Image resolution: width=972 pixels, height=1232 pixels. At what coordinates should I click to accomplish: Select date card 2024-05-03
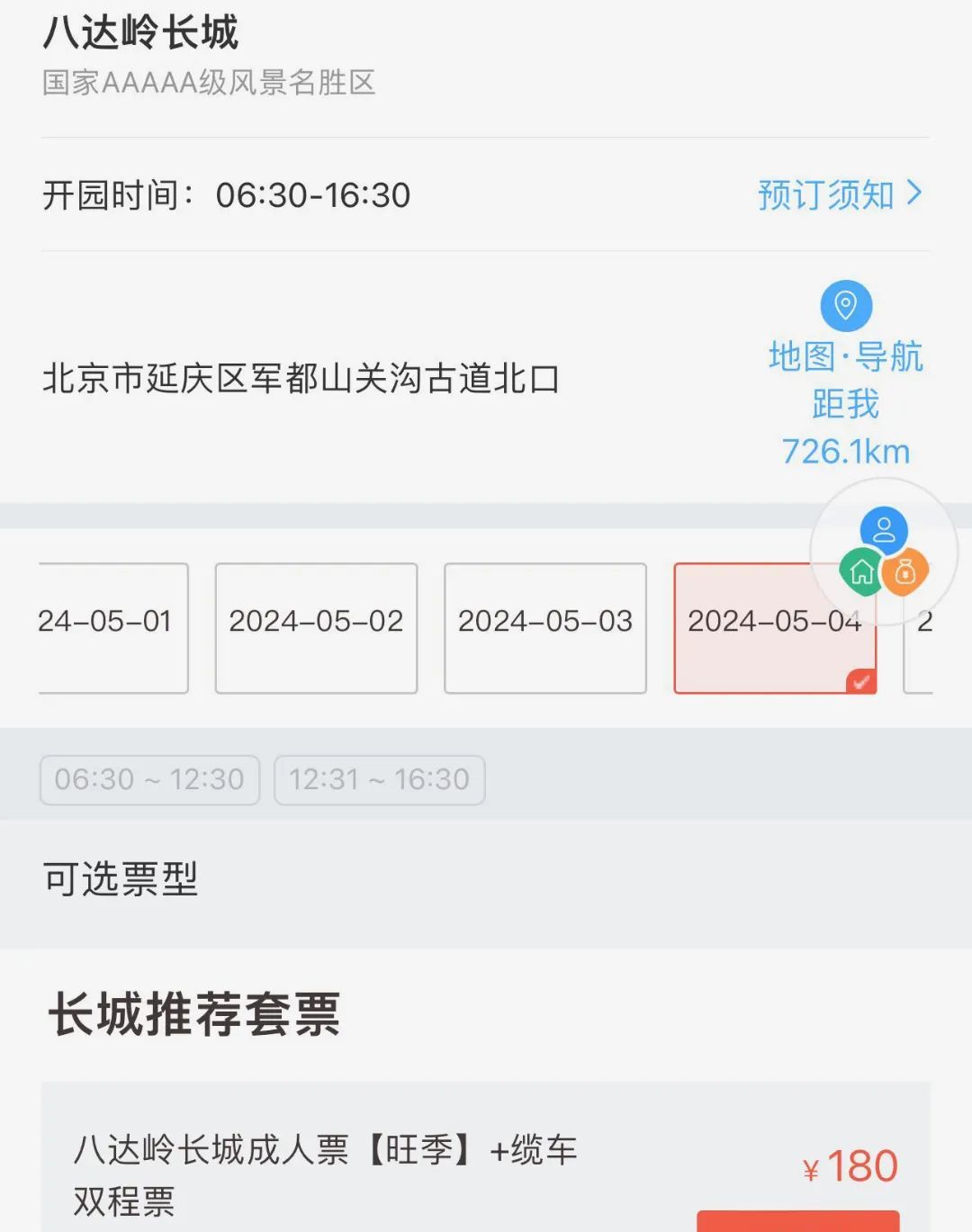544,627
